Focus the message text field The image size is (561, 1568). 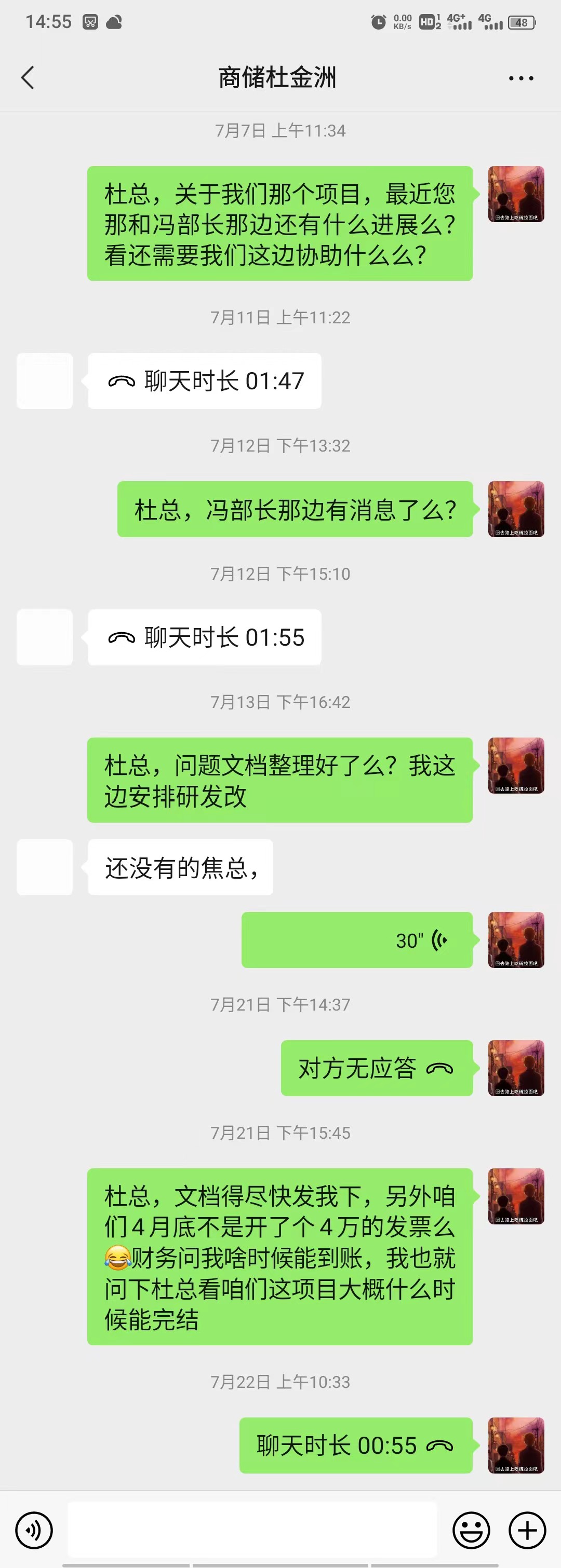point(252,1529)
